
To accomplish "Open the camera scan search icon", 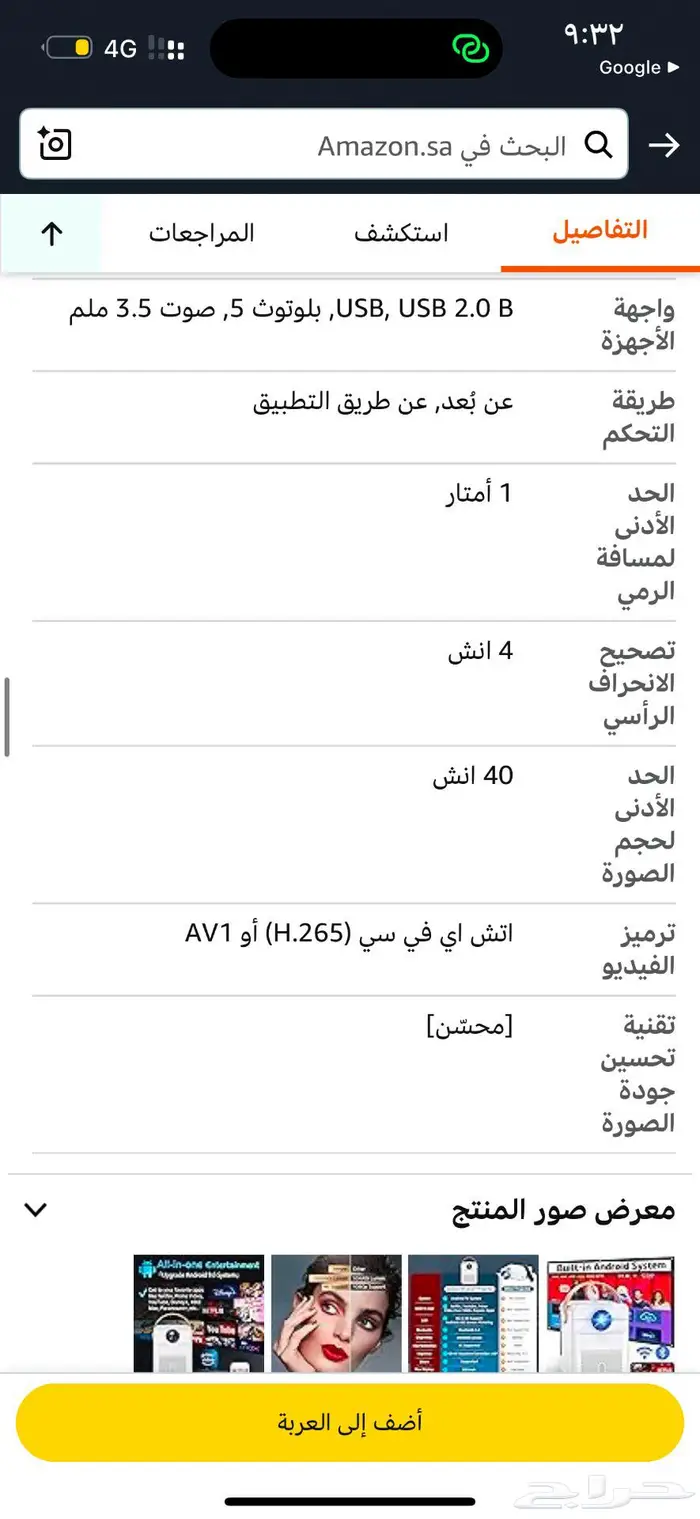I will (55, 145).
